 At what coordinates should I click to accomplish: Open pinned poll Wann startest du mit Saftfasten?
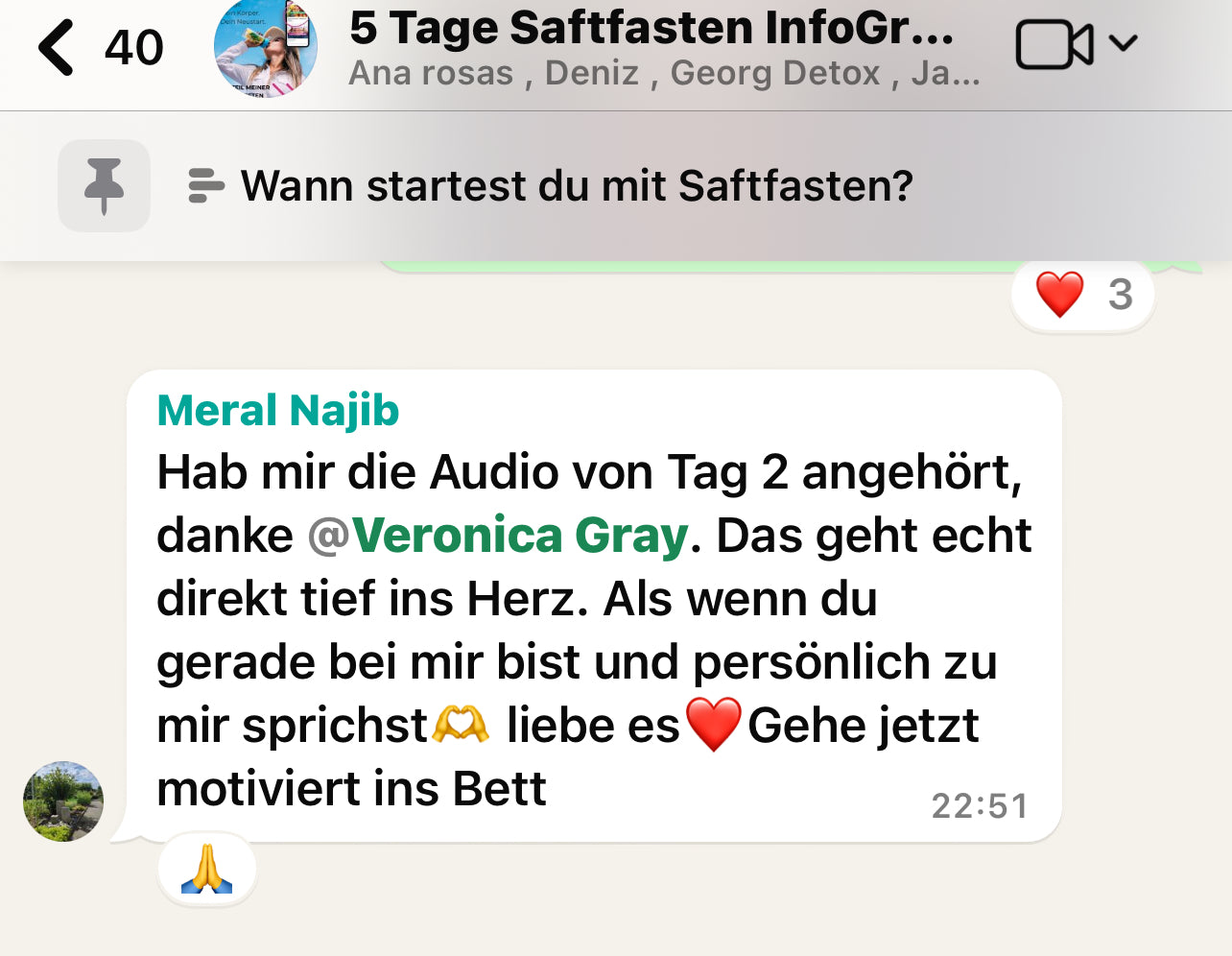(576, 185)
